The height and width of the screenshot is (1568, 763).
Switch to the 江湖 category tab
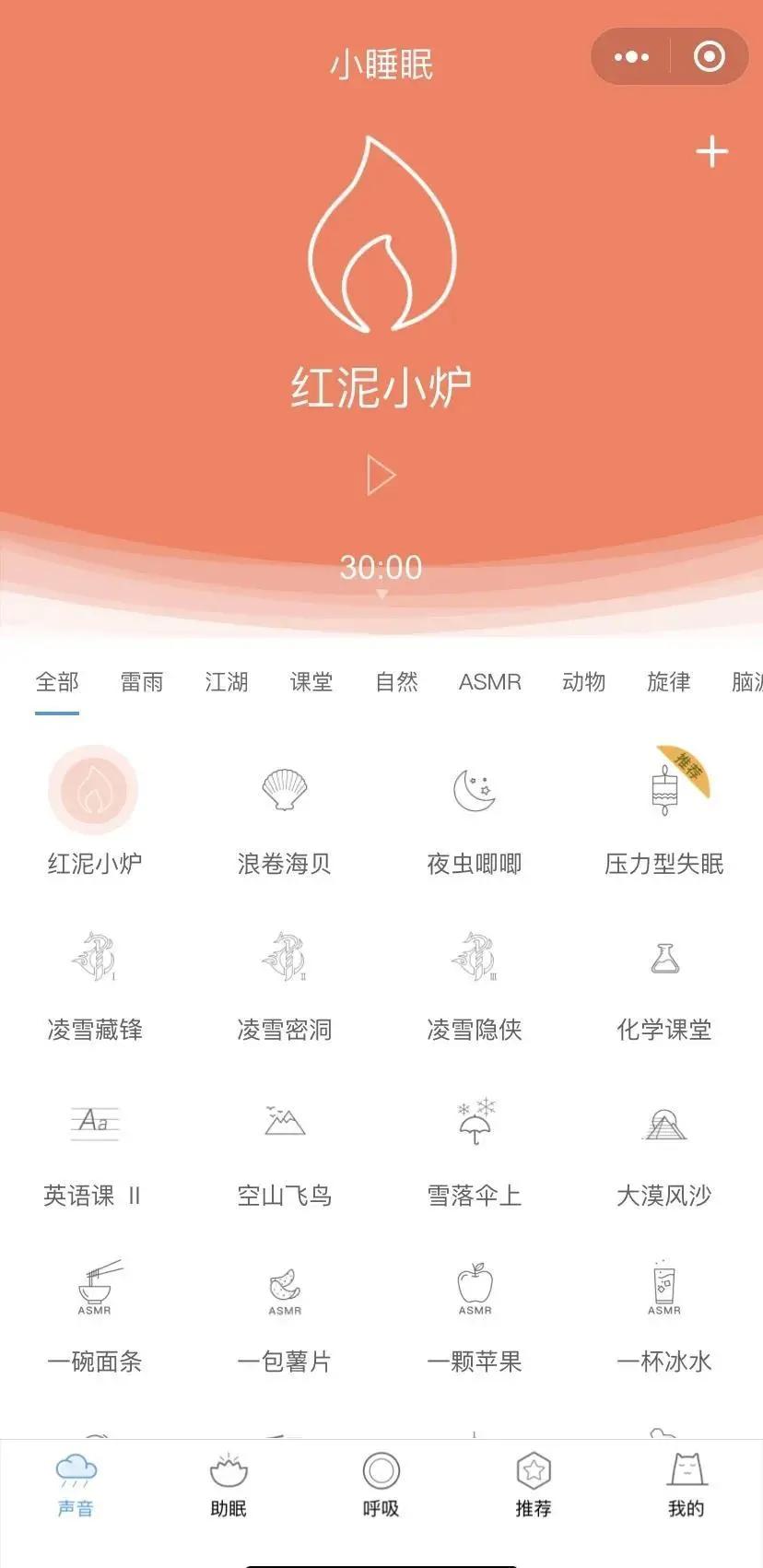227,682
